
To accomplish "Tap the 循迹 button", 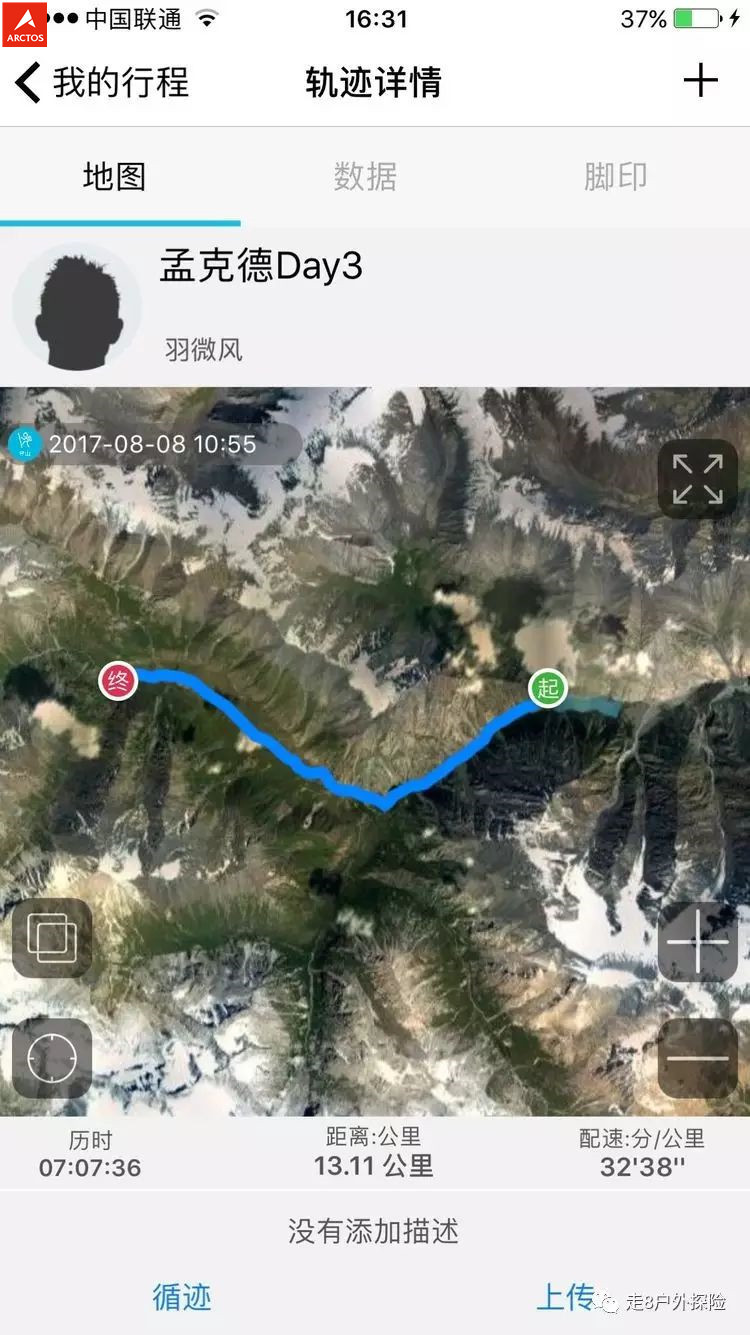I will pyautogui.click(x=182, y=1296).
